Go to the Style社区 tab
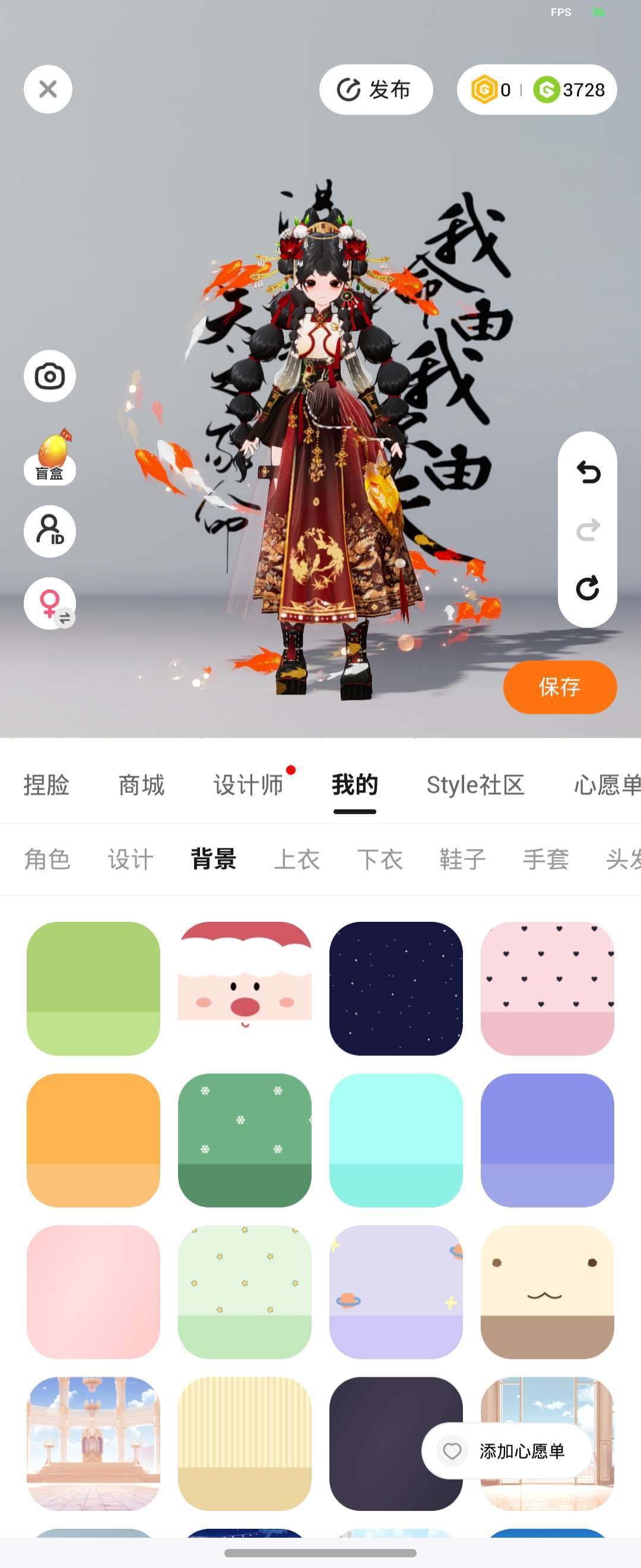Image resolution: width=641 pixels, height=1568 pixels. pos(475,785)
